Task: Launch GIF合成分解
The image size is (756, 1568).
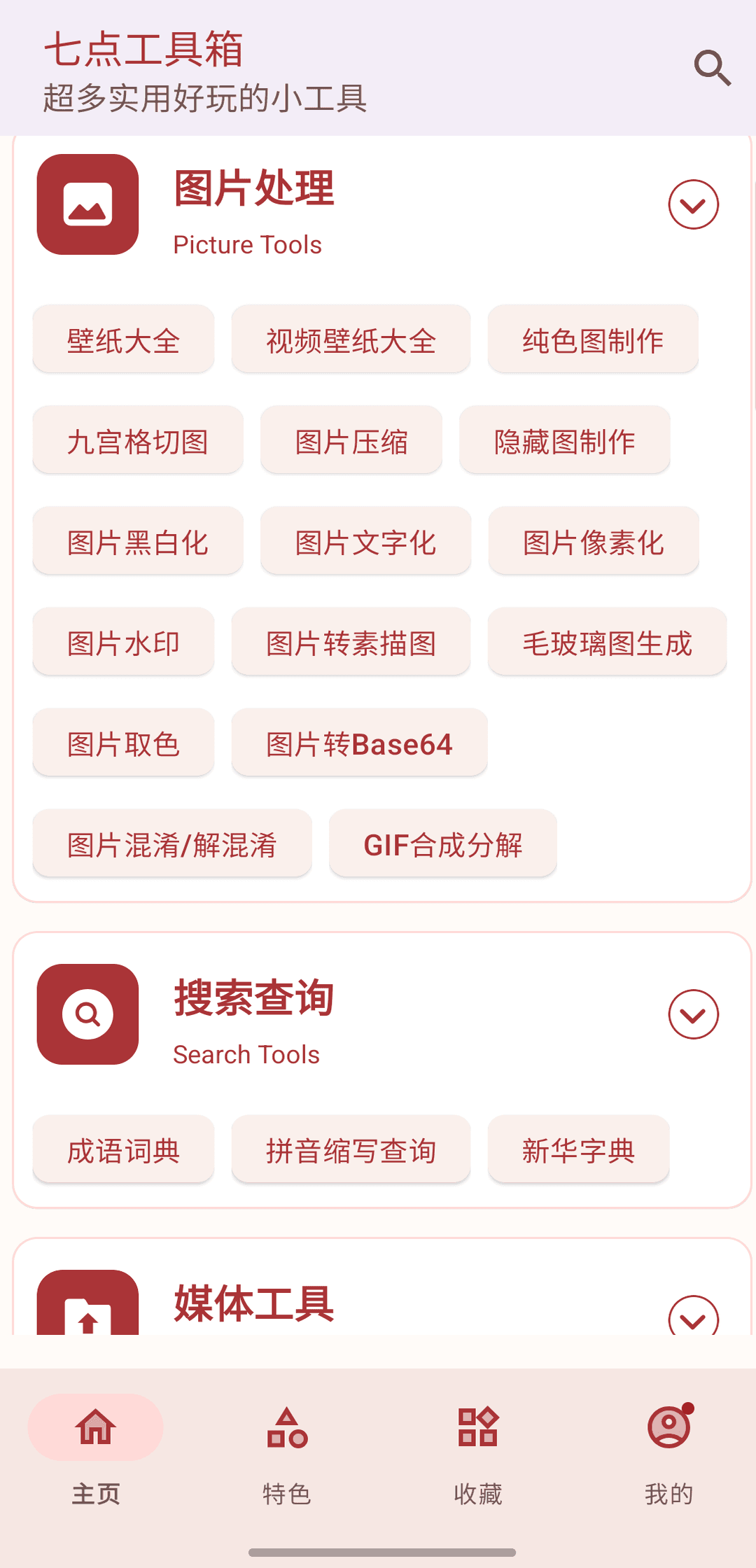Action: [x=443, y=843]
